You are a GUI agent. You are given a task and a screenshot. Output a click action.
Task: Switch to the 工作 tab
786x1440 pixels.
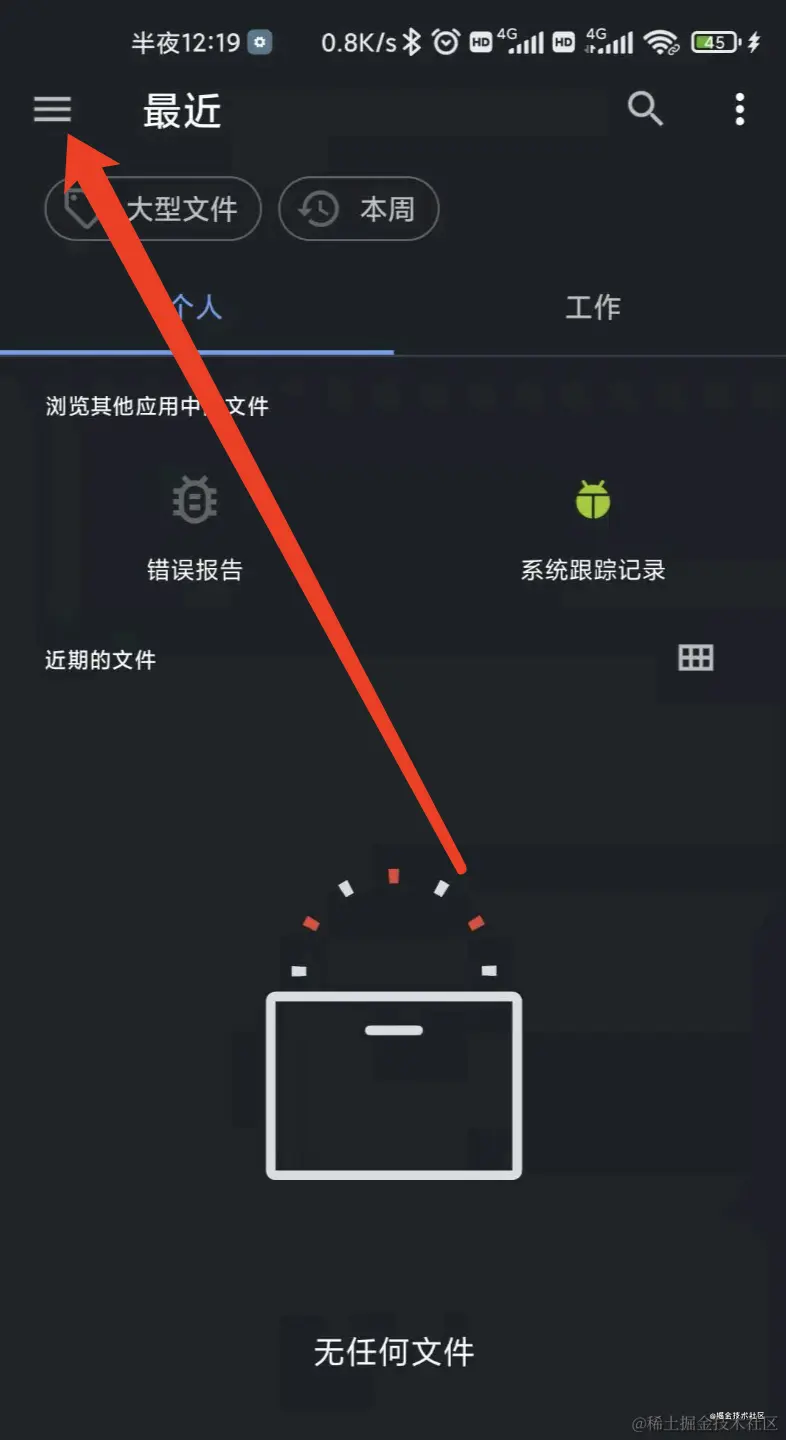click(x=592, y=308)
